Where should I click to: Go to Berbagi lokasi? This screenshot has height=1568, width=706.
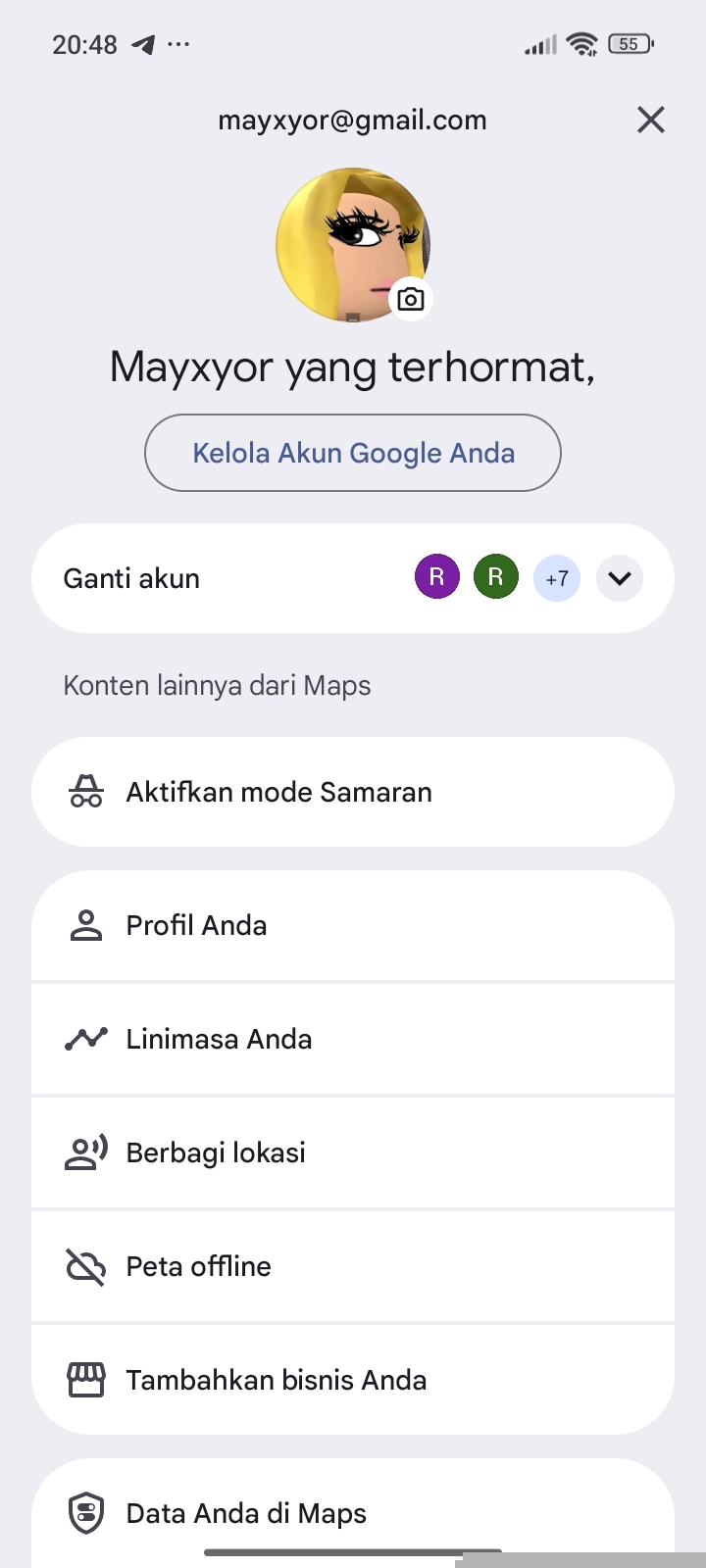click(x=353, y=1152)
